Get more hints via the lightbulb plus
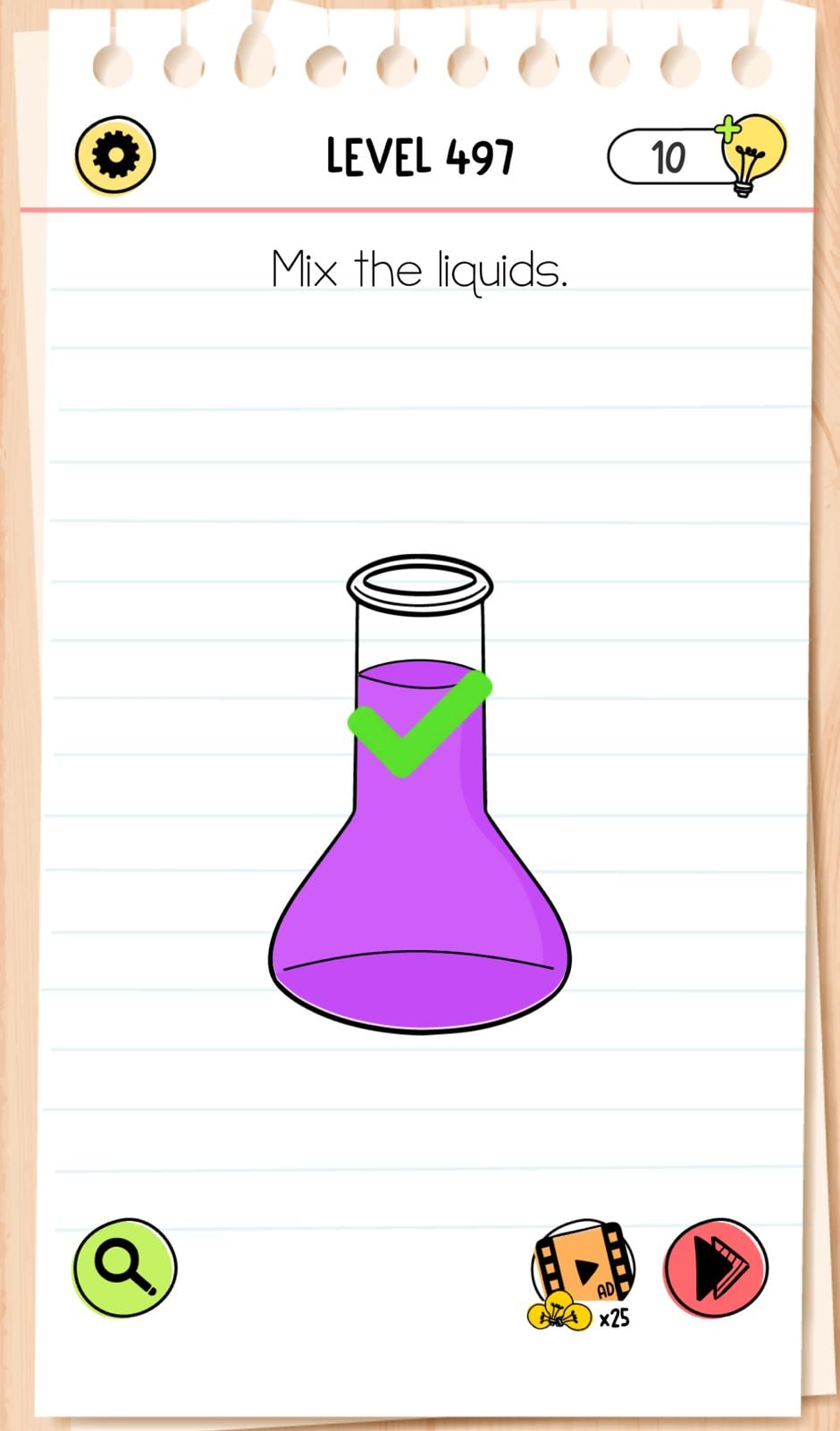The height and width of the screenshot is (1431, 840). (x=749, y=154)
